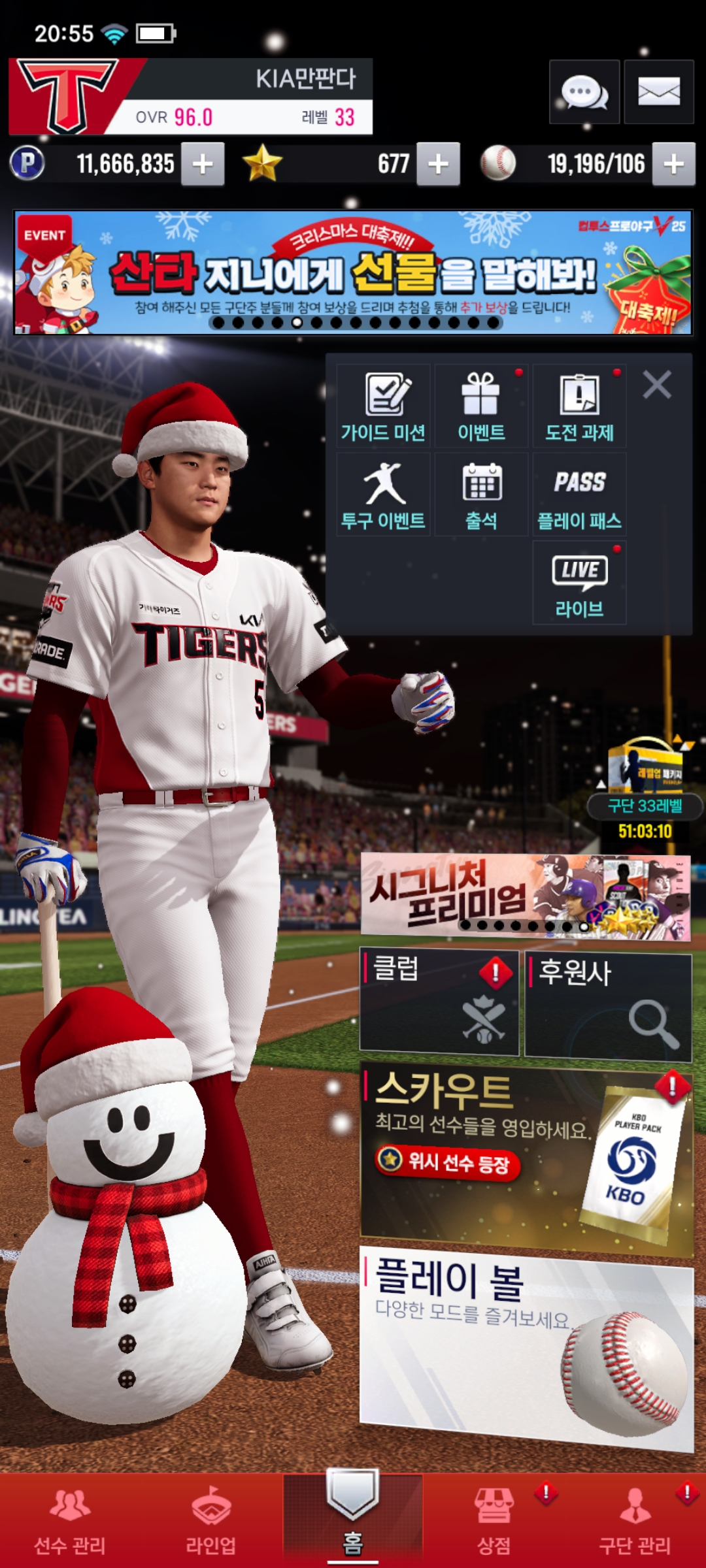This screenshot has height=1568, width=706.
Task: Open 스카우트 player recruitment
Action: (526, 1156)
